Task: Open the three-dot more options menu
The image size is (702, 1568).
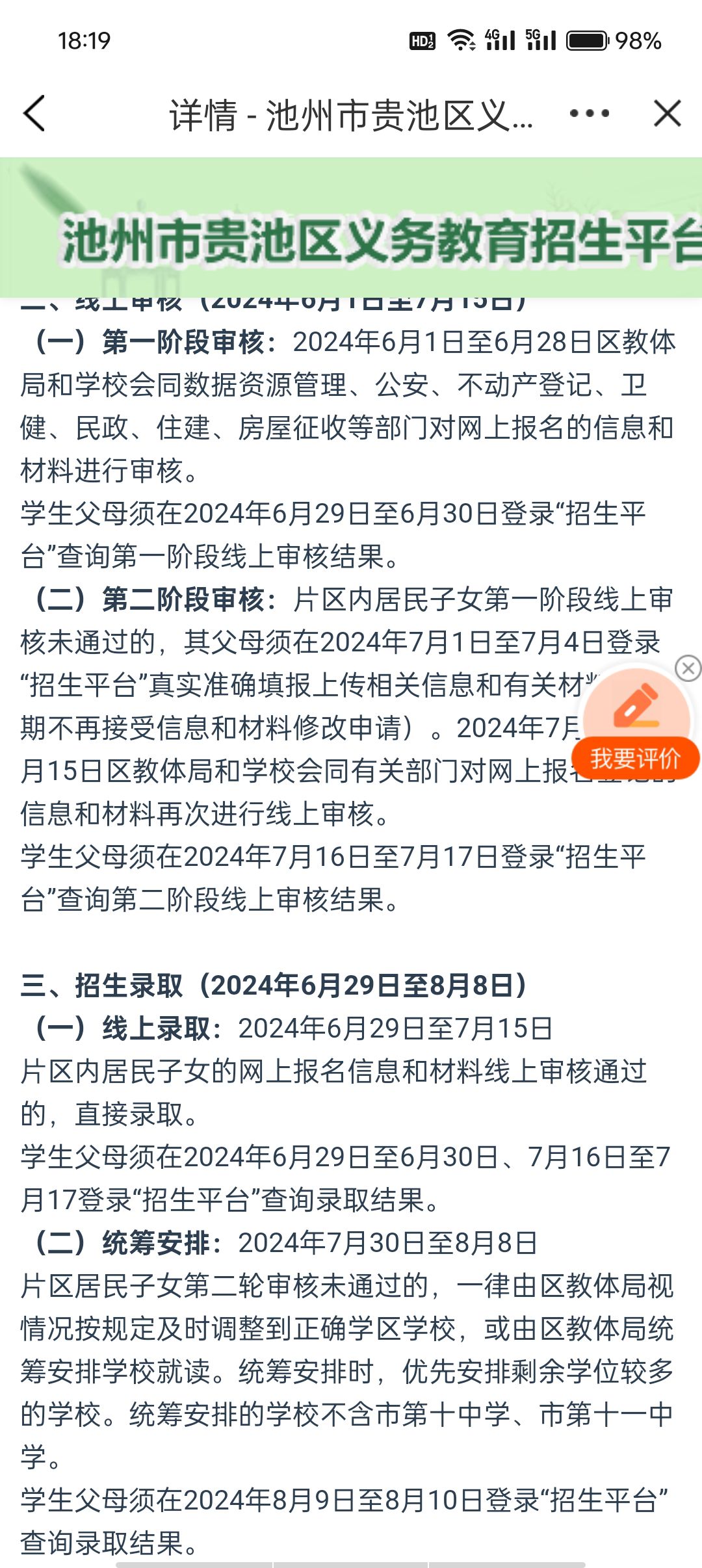Action: pos(589,114)
